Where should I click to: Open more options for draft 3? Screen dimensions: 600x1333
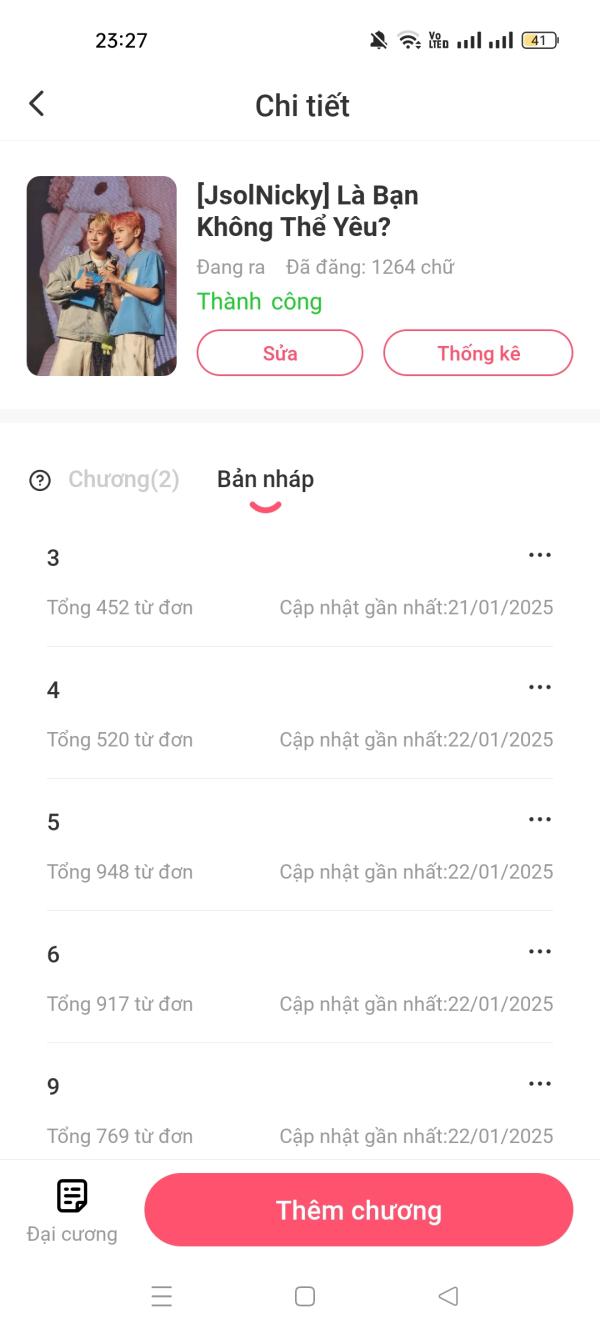(540, 556)
